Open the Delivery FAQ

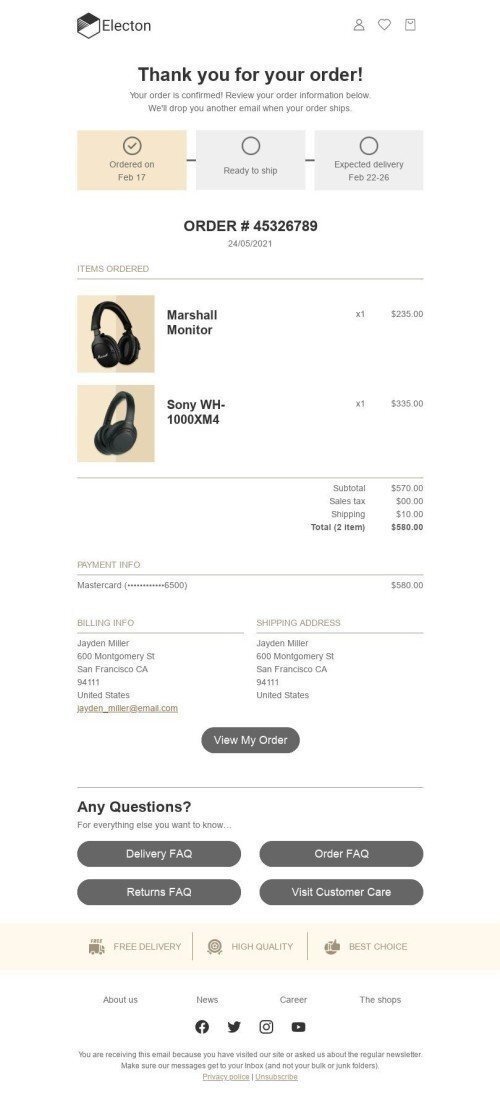tap(159, 854)
